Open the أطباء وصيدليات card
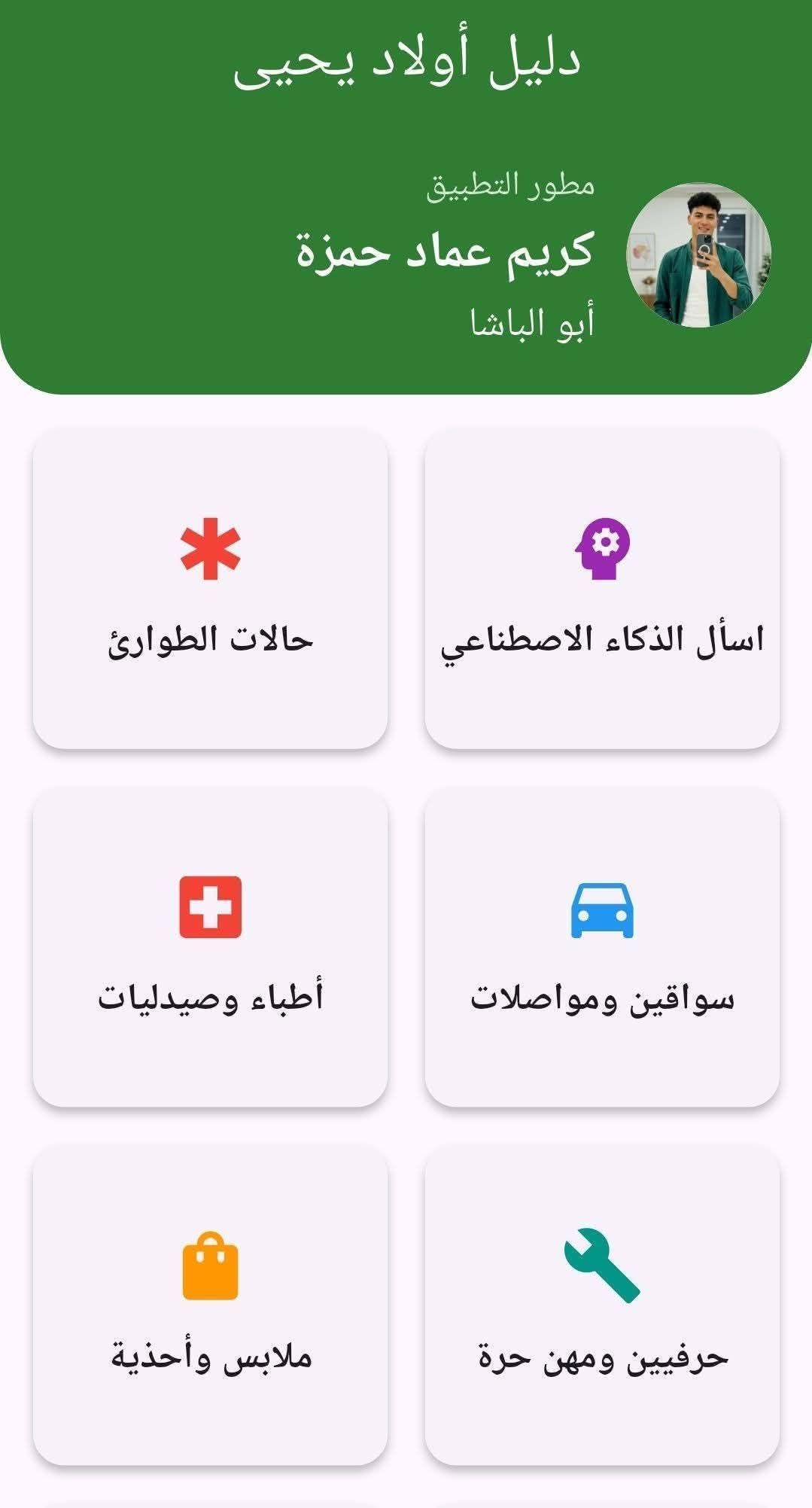Screen dimensions: 812x1508 [x=211, y=948]
